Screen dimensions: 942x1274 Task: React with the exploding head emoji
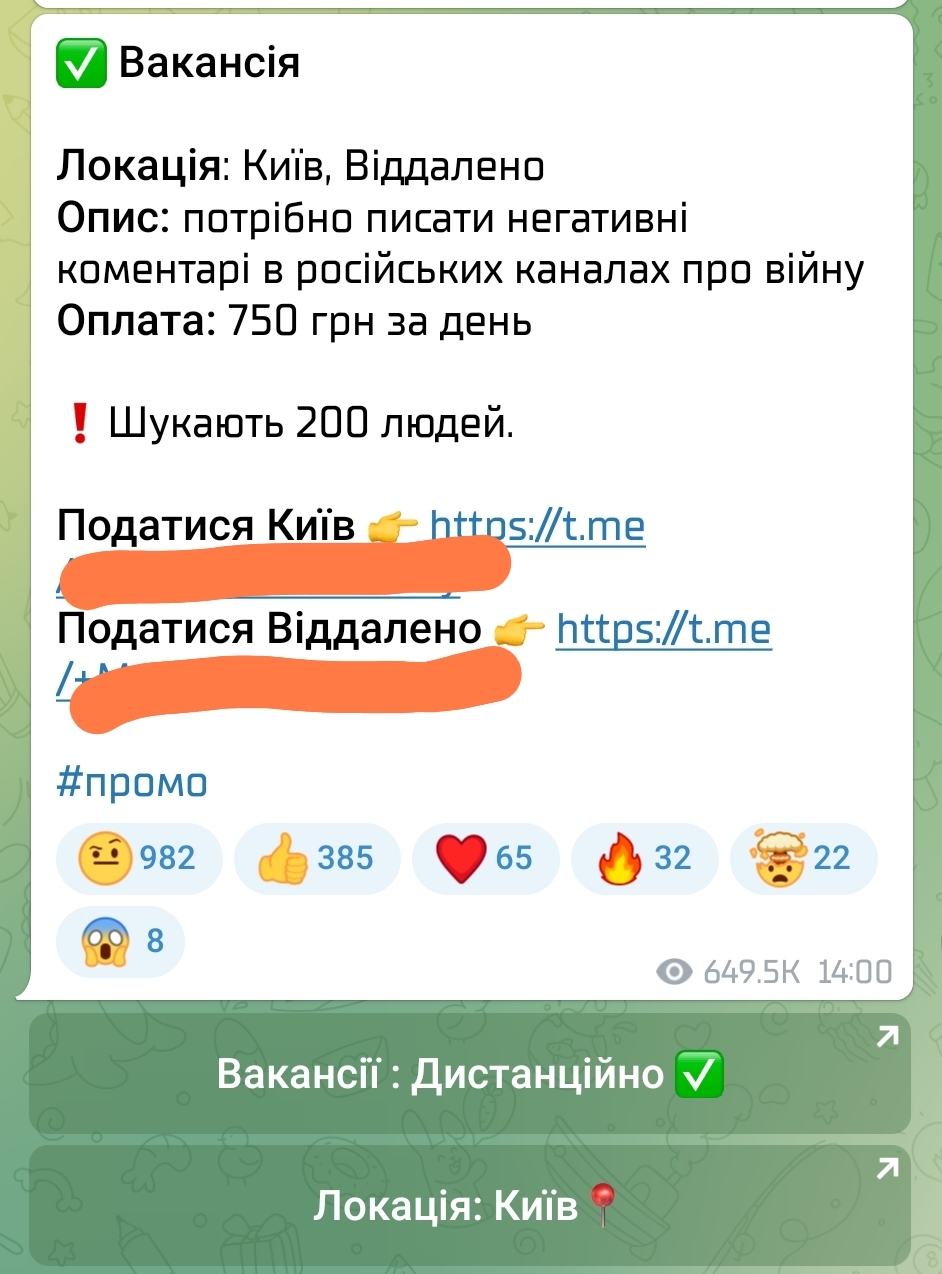[x=803, y=858]
